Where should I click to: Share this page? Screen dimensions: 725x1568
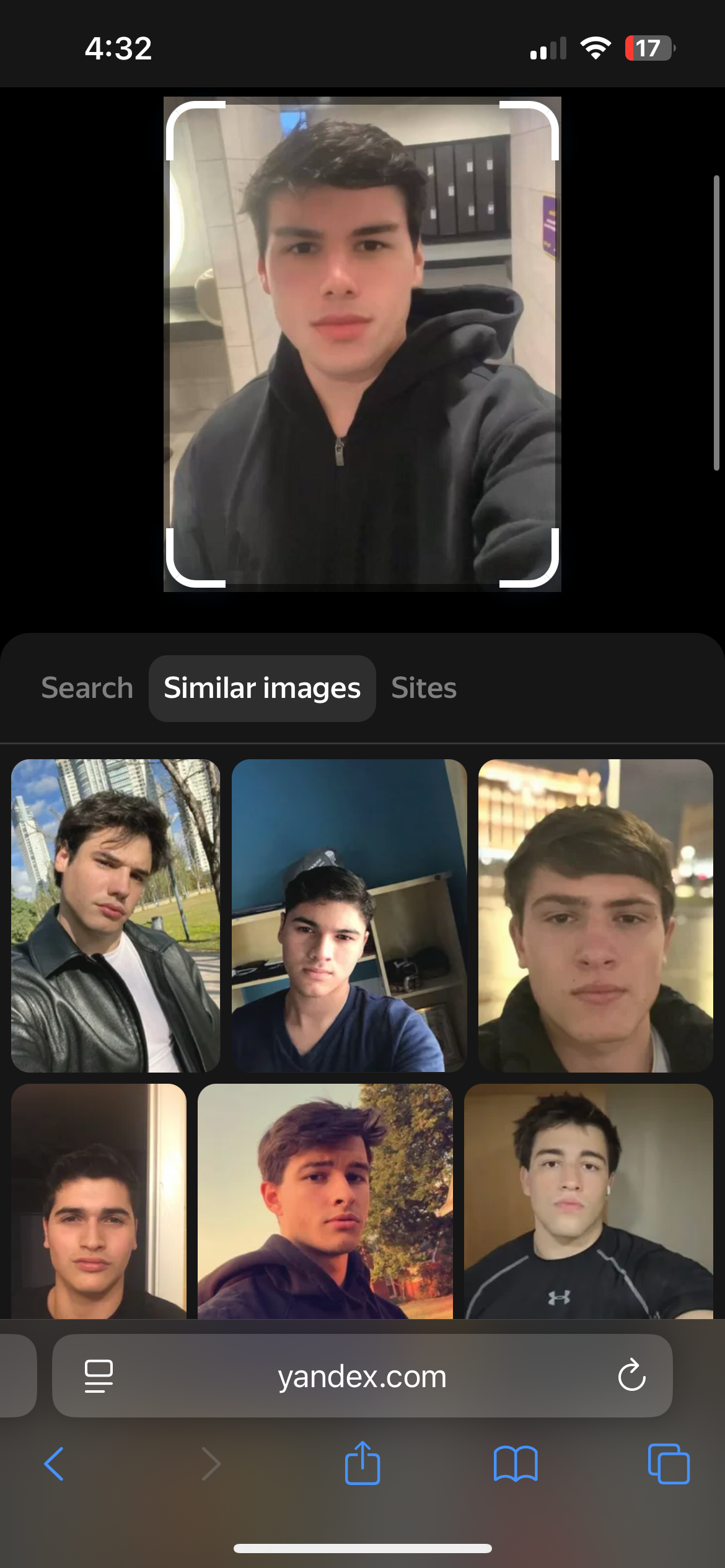coord(362,1463)
